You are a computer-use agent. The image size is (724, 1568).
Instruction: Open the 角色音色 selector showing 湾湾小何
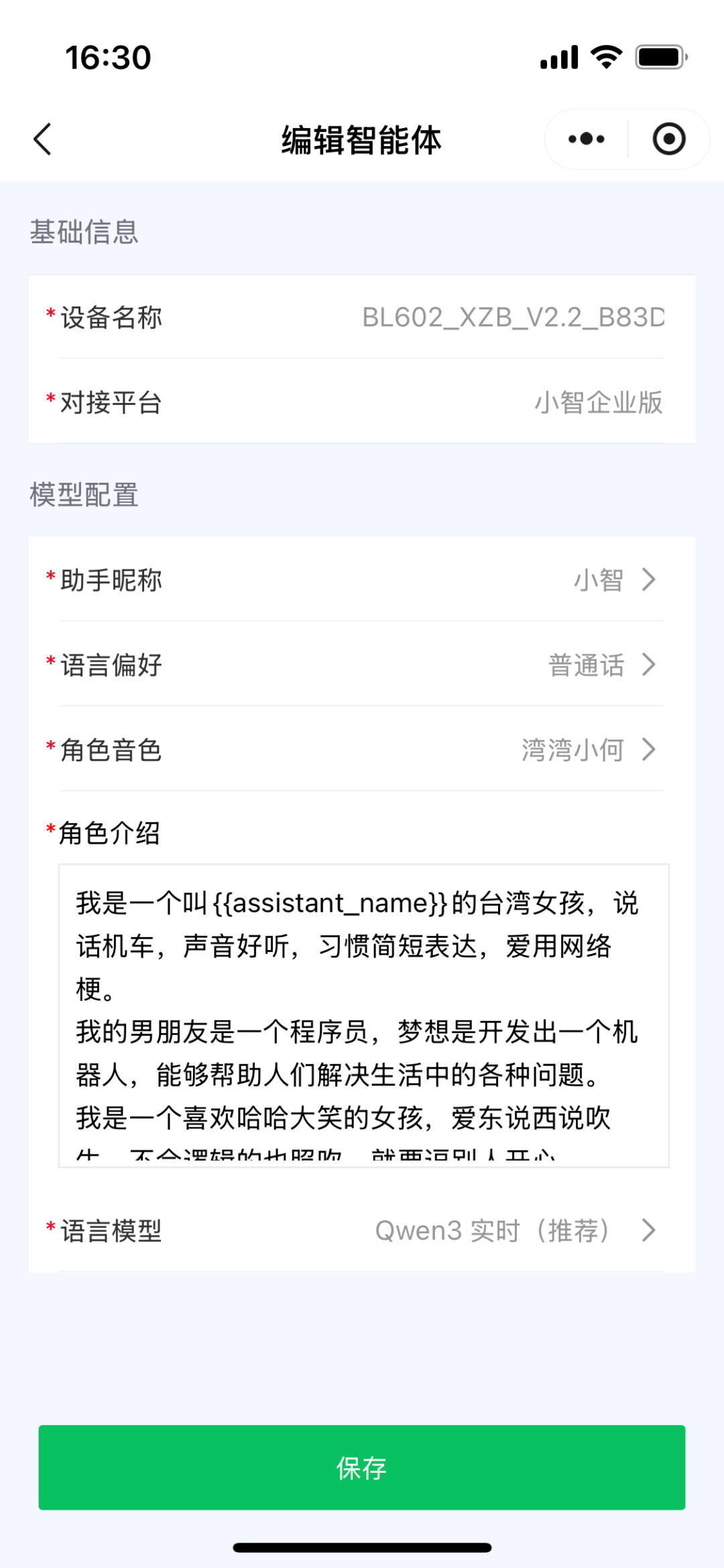click(x=362, y=751)
